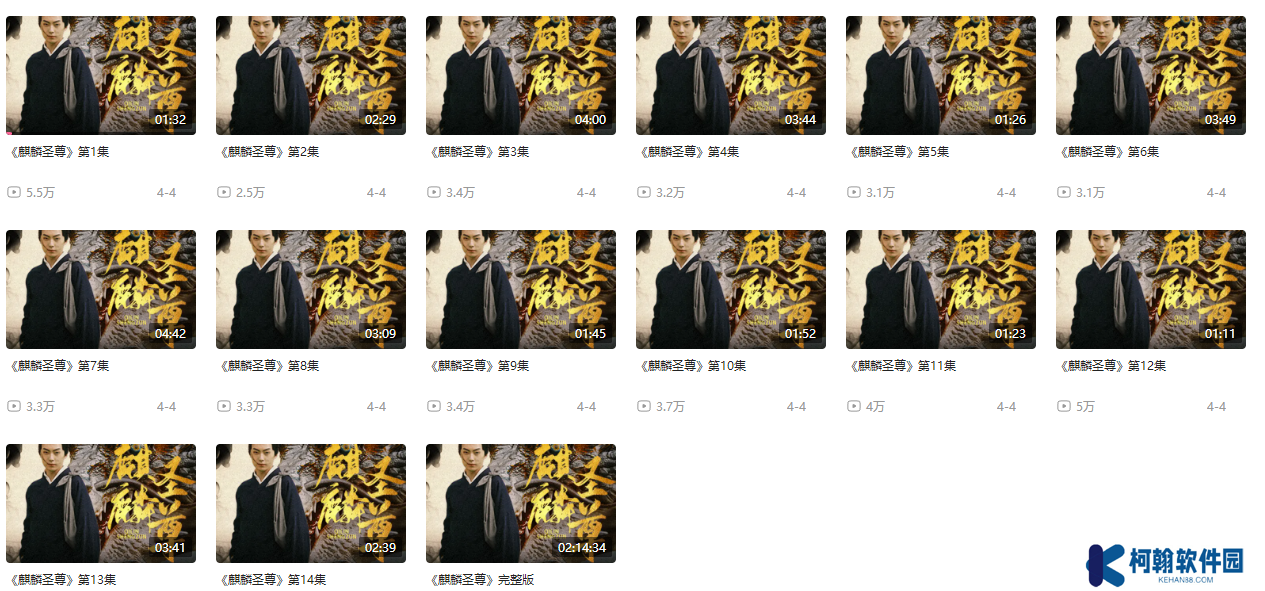Play 《麒麟圣尊》第2集
The width and height of the screenshot is (1265, 591).
311,75
